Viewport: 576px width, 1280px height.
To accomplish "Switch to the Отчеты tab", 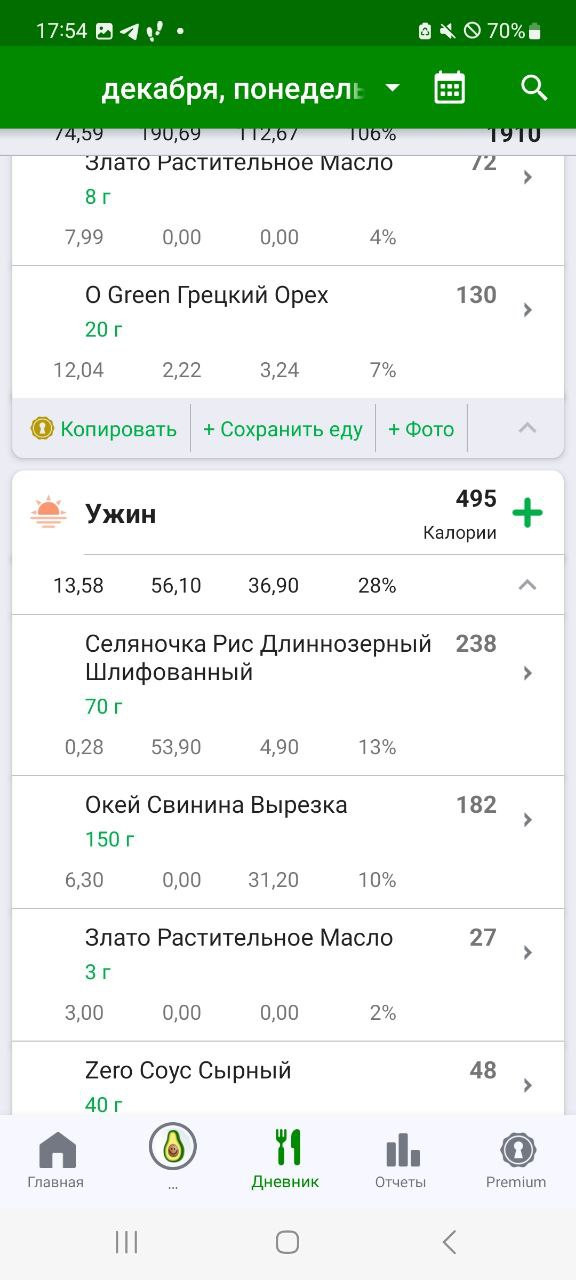I will pos(401,1160).
